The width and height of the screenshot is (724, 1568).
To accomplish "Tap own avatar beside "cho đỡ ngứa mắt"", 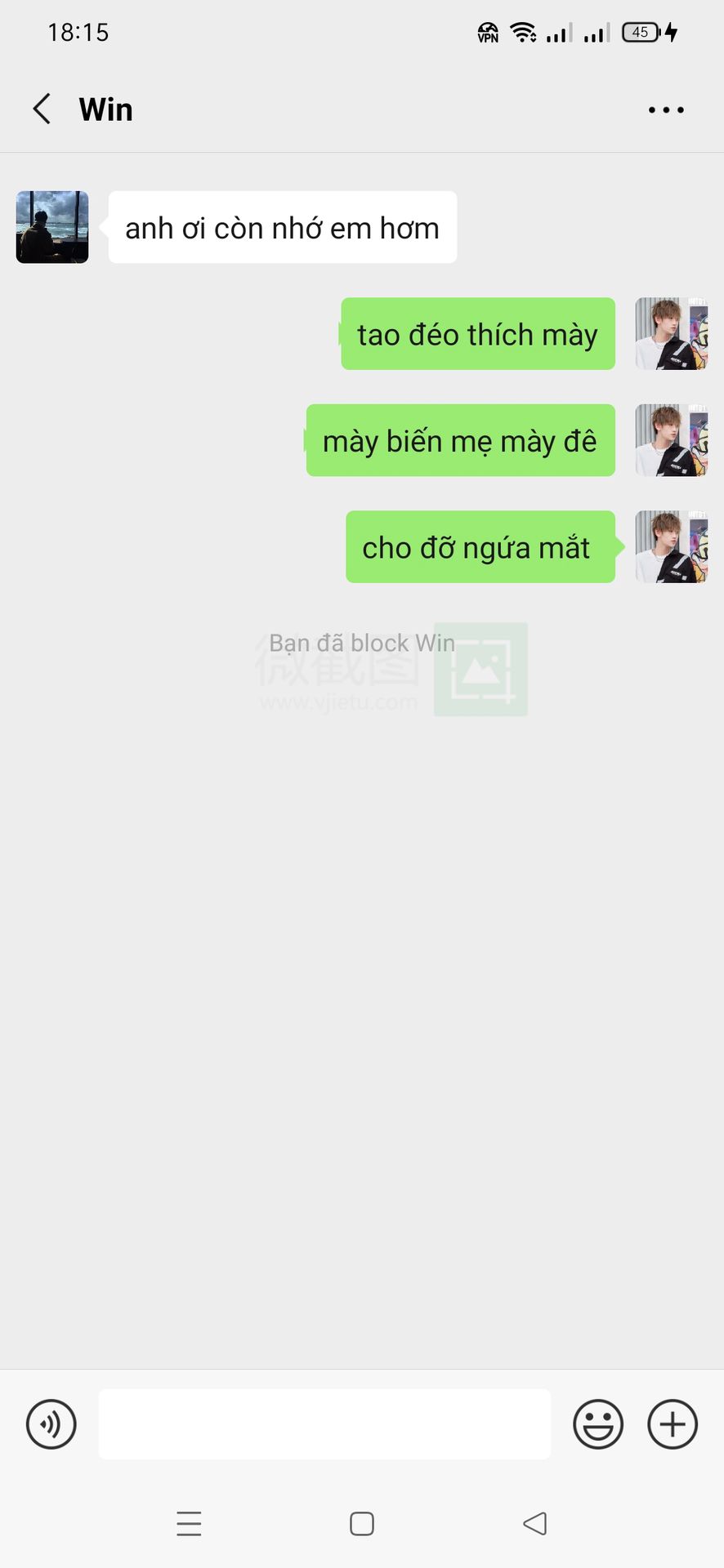I will pyautogui.click(x=672, y=546).
